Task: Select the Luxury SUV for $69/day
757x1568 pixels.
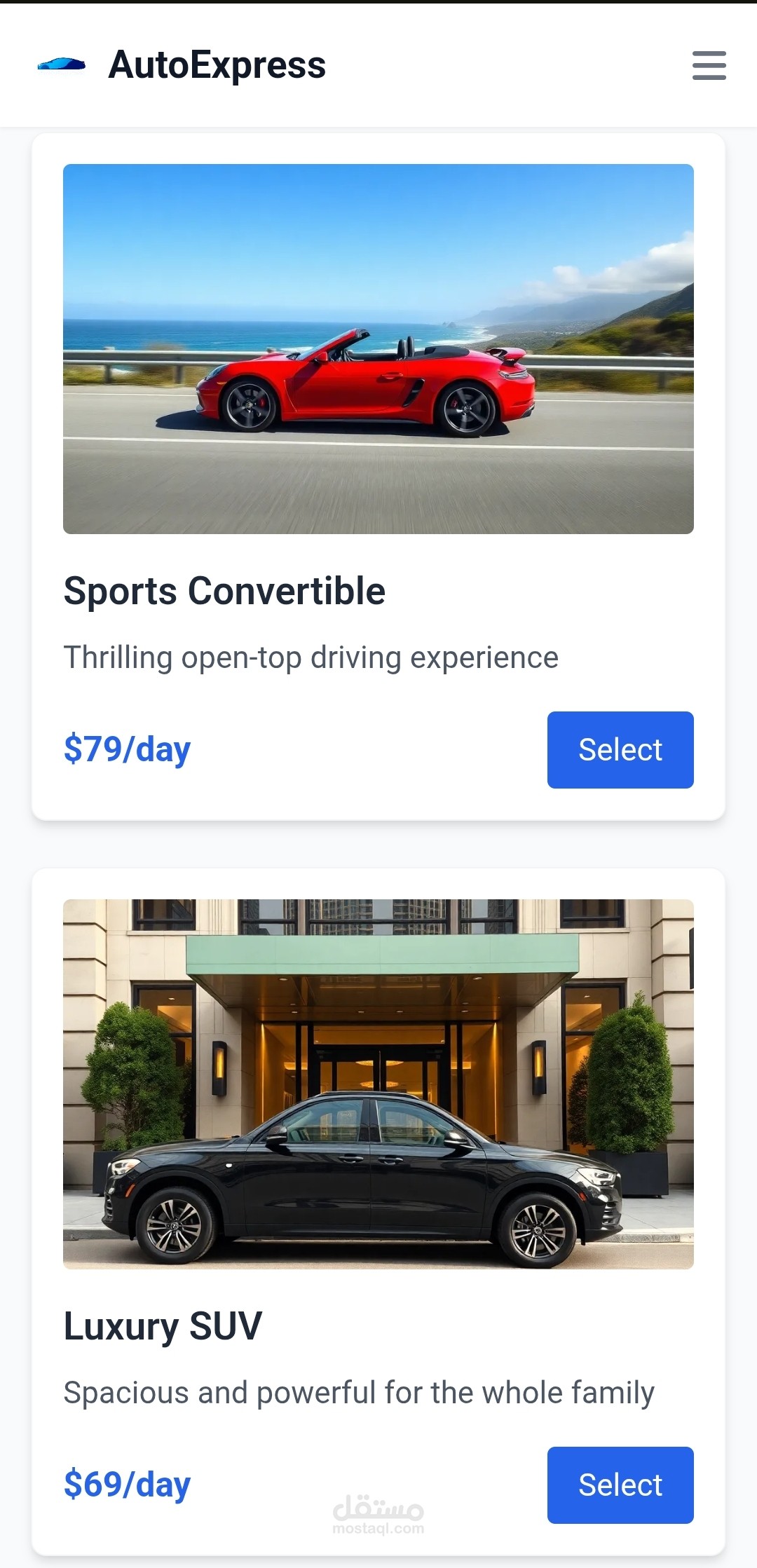Action: tap(620, 1485)
